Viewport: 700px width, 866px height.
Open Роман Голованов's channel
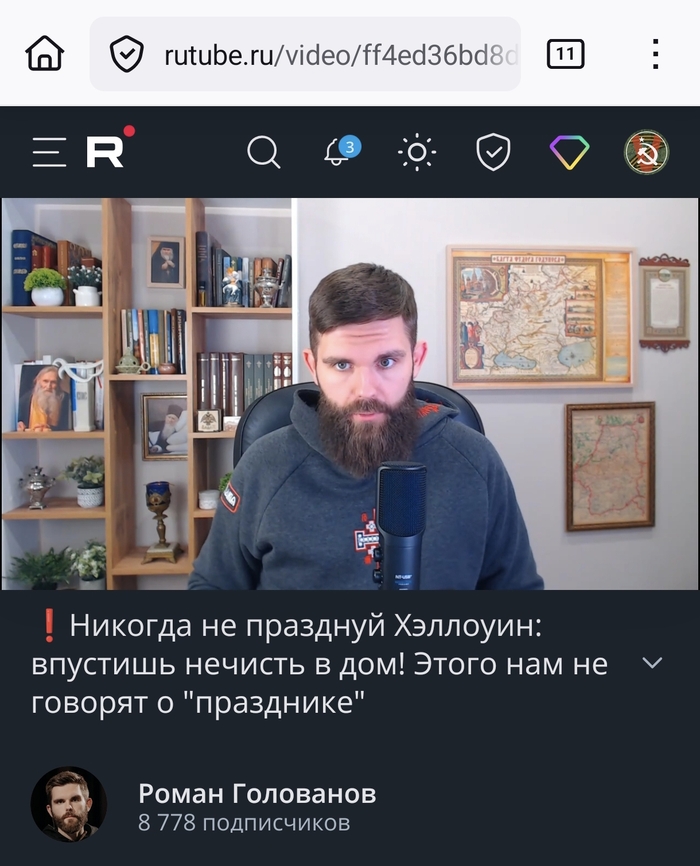pos(257,795)
